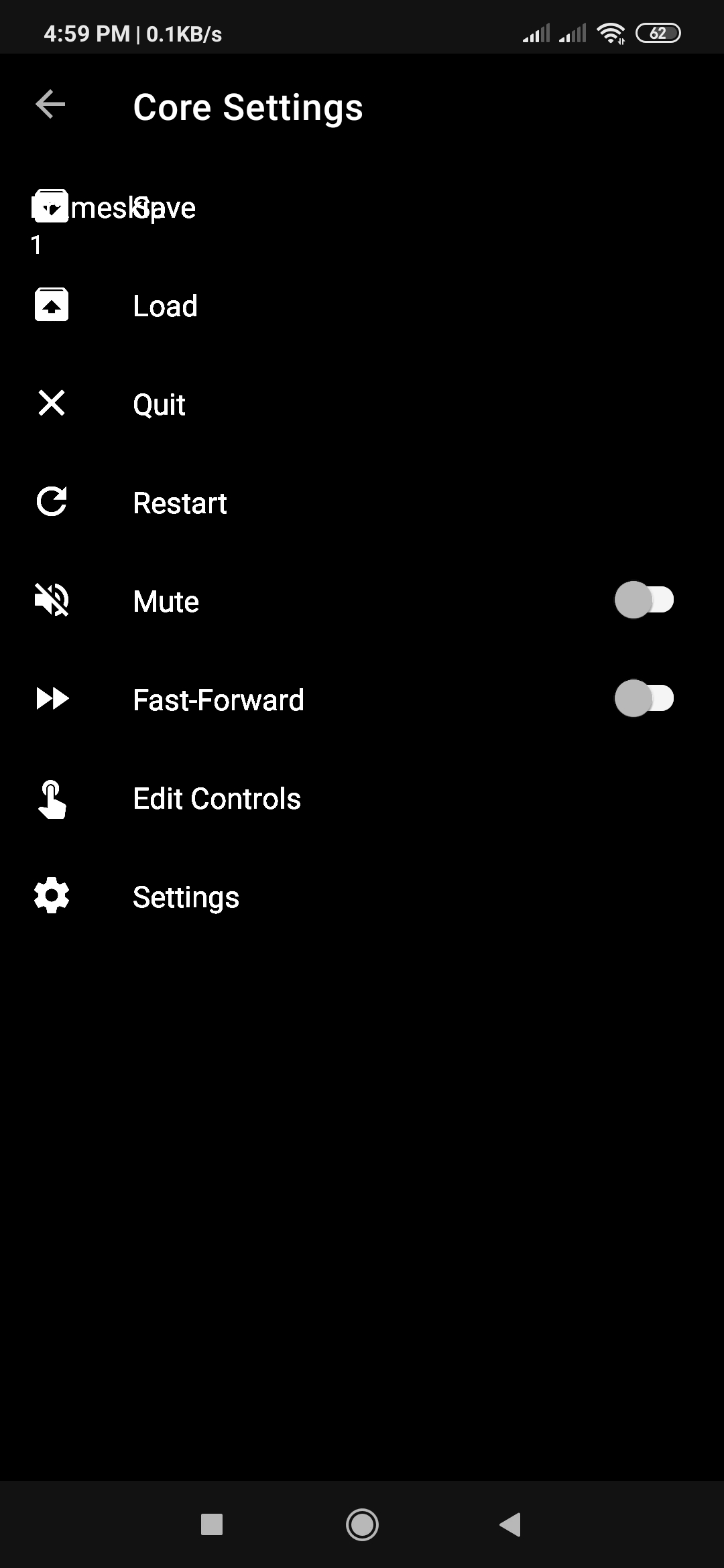This screenshot has height=1568, width=724.
Task: Tap the back arrow beside Core Settings
Action: pyautogui.click(x=48, y=104)
